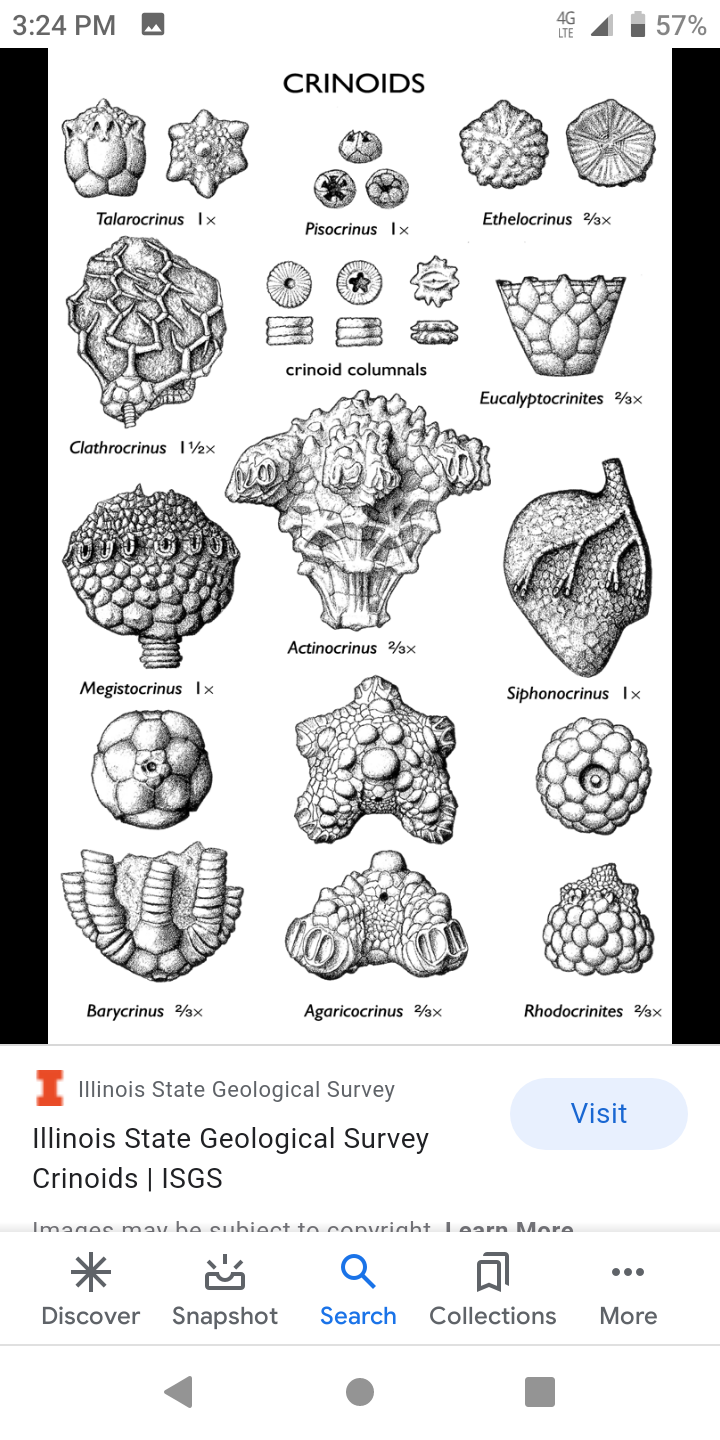Select the Search tab
The image size is (720, 1440).
pyautogui.click(x=358, y=1290)
